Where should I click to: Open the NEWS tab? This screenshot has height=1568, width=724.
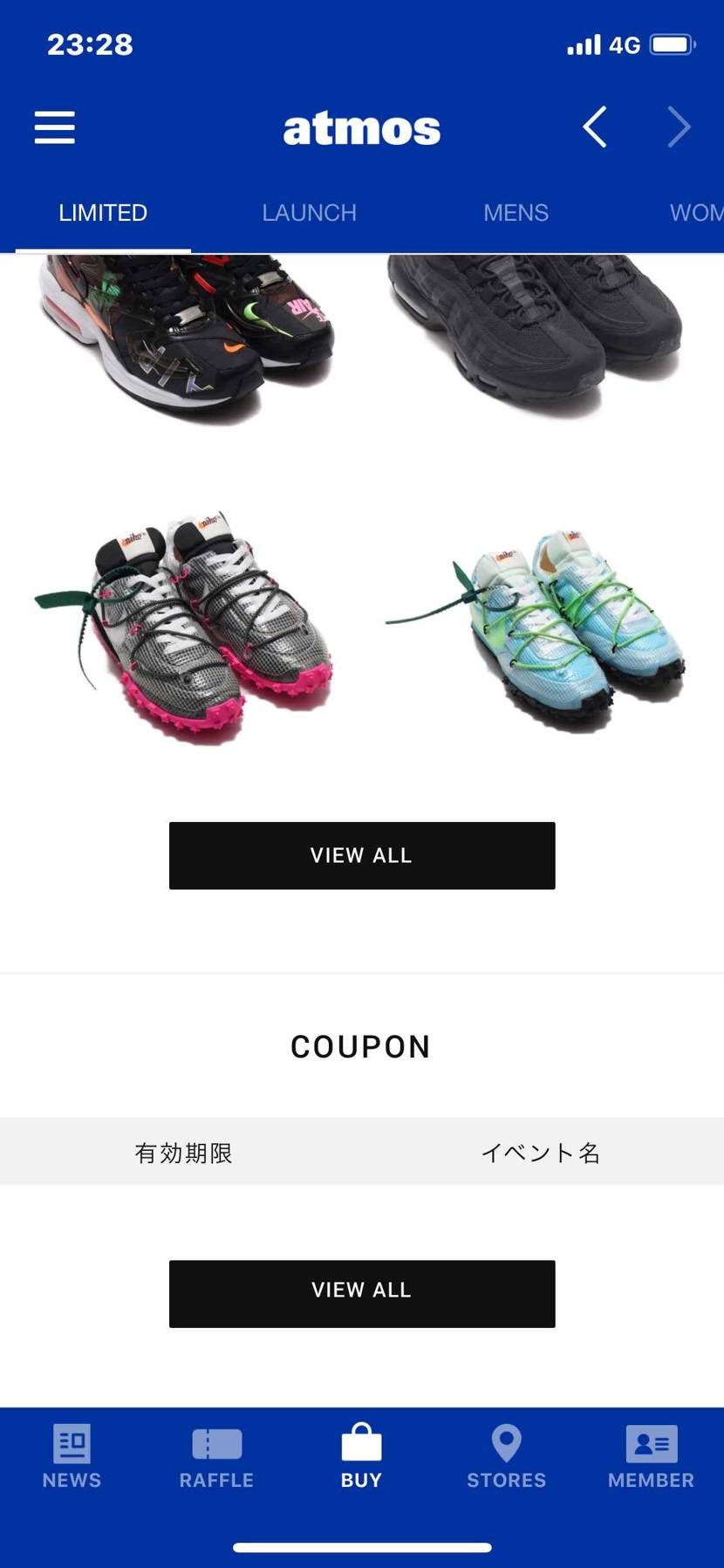click(72, 1456)
